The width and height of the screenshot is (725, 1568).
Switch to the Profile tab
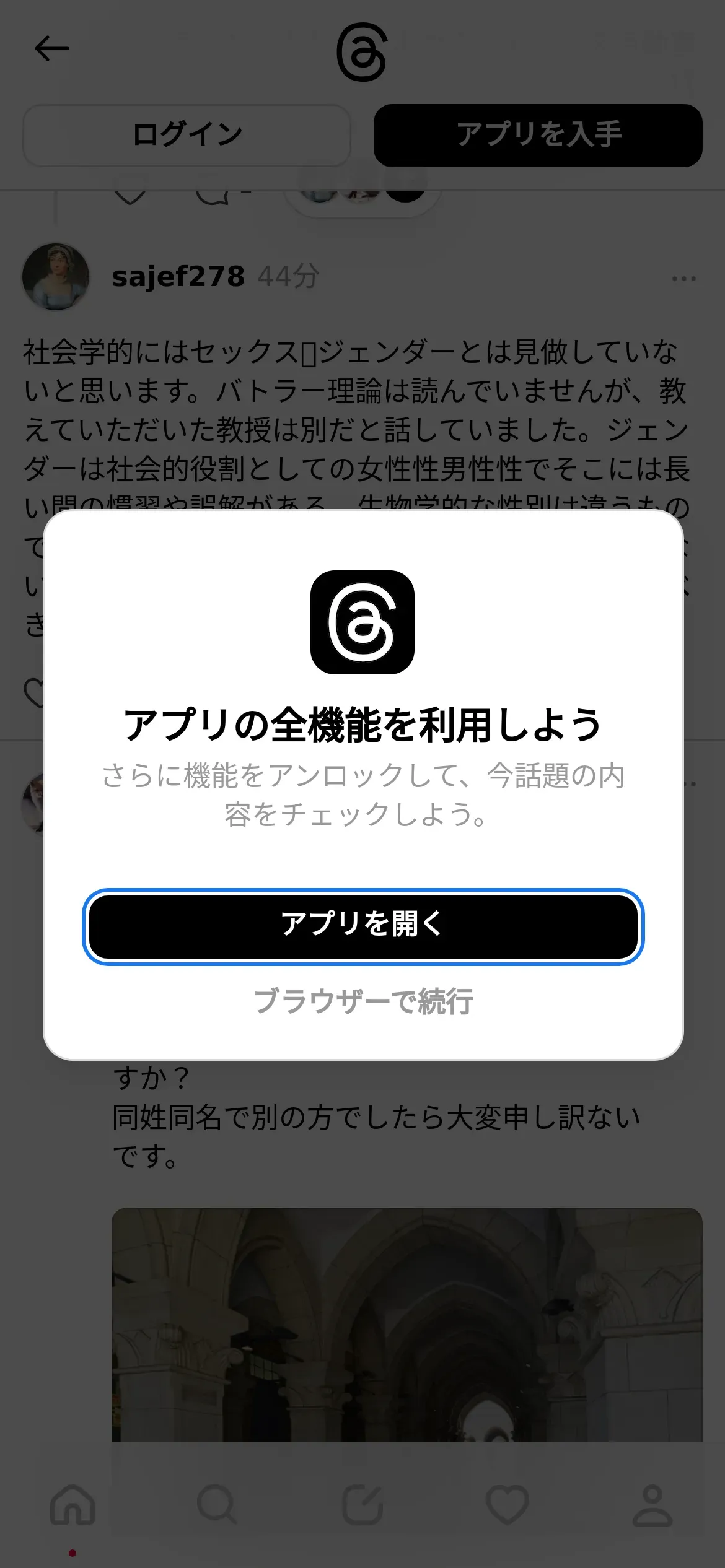click(652, 1505)
